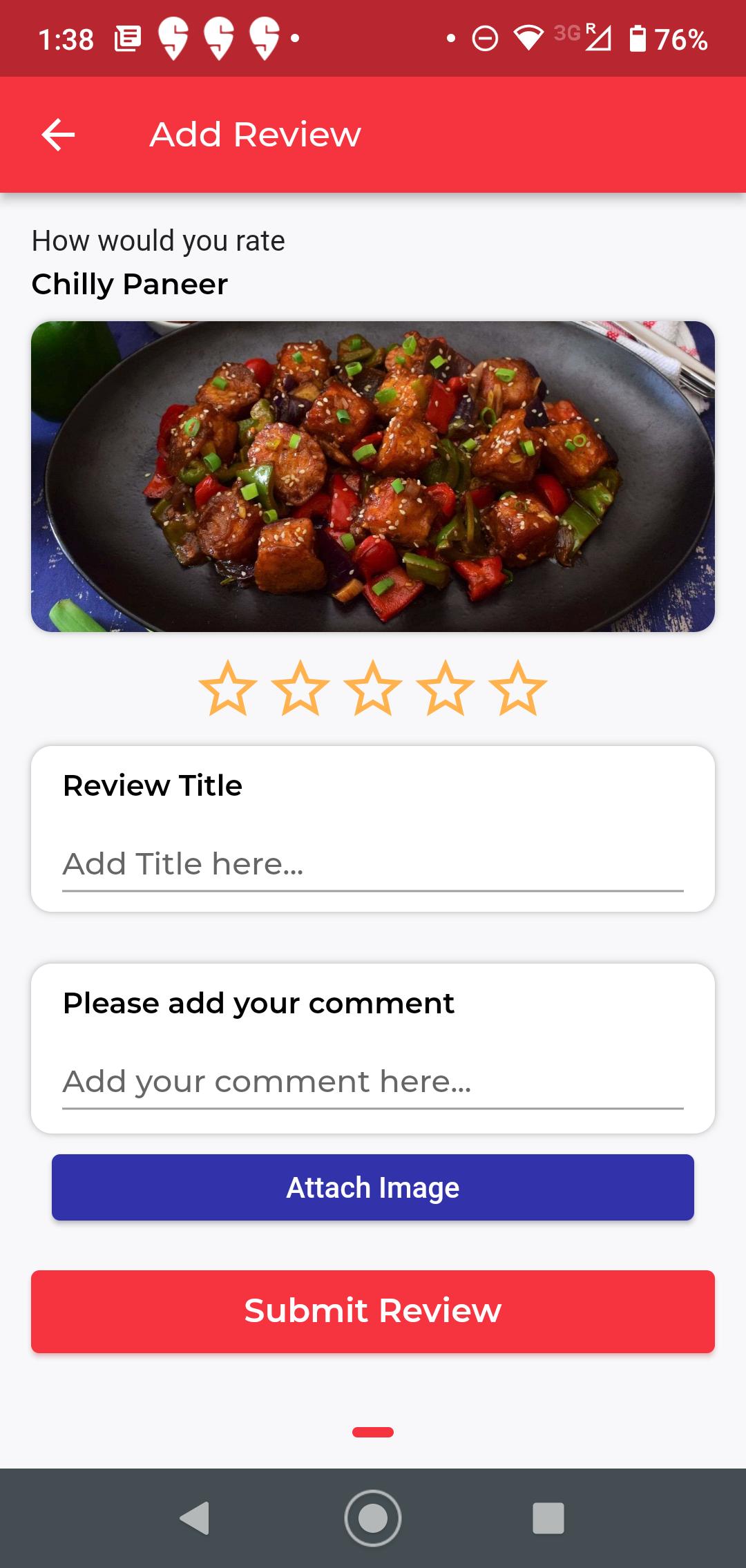746x1568 pixels.
Task: Submit the review
Action: coord(373,1311)
